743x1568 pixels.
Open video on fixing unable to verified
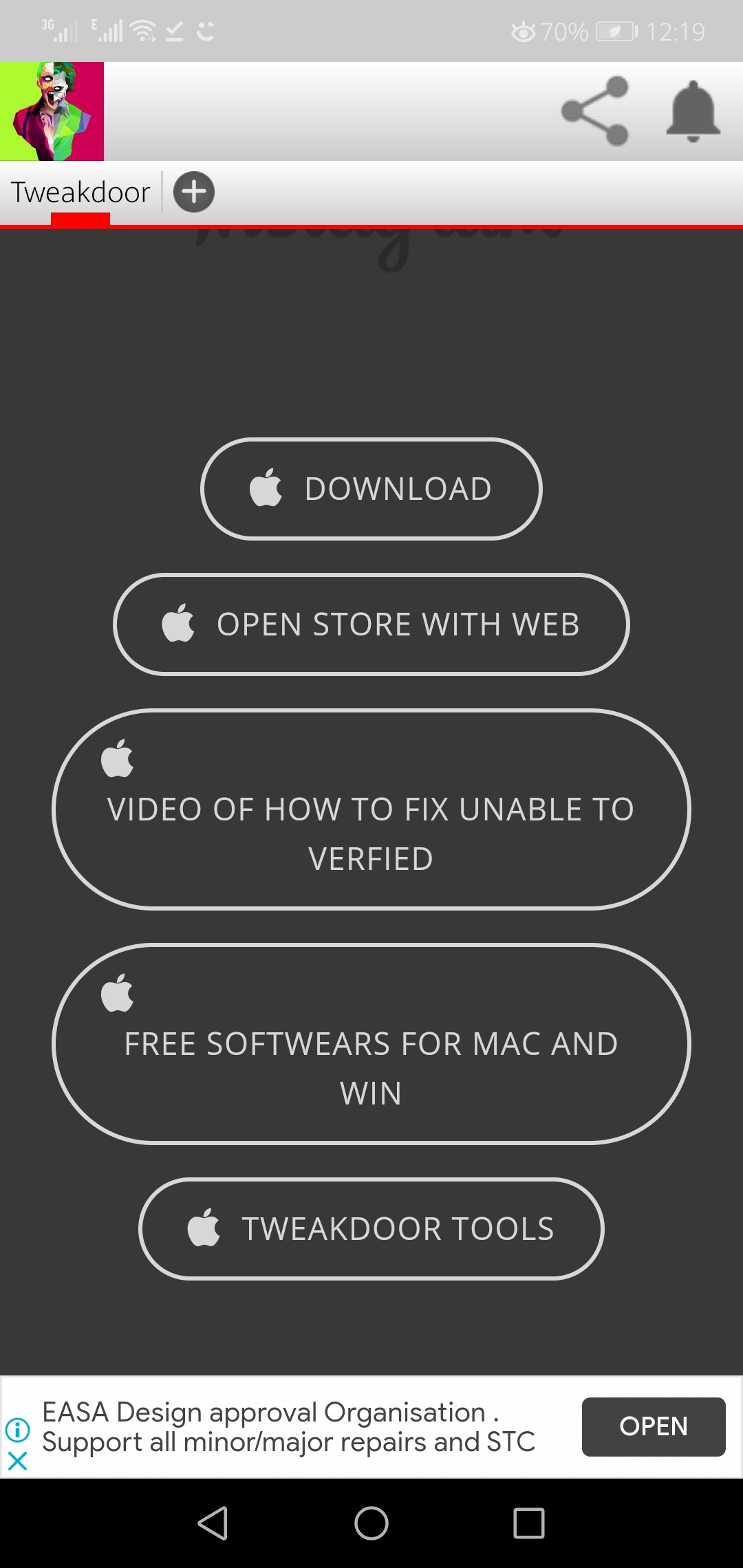click(371, 809)
